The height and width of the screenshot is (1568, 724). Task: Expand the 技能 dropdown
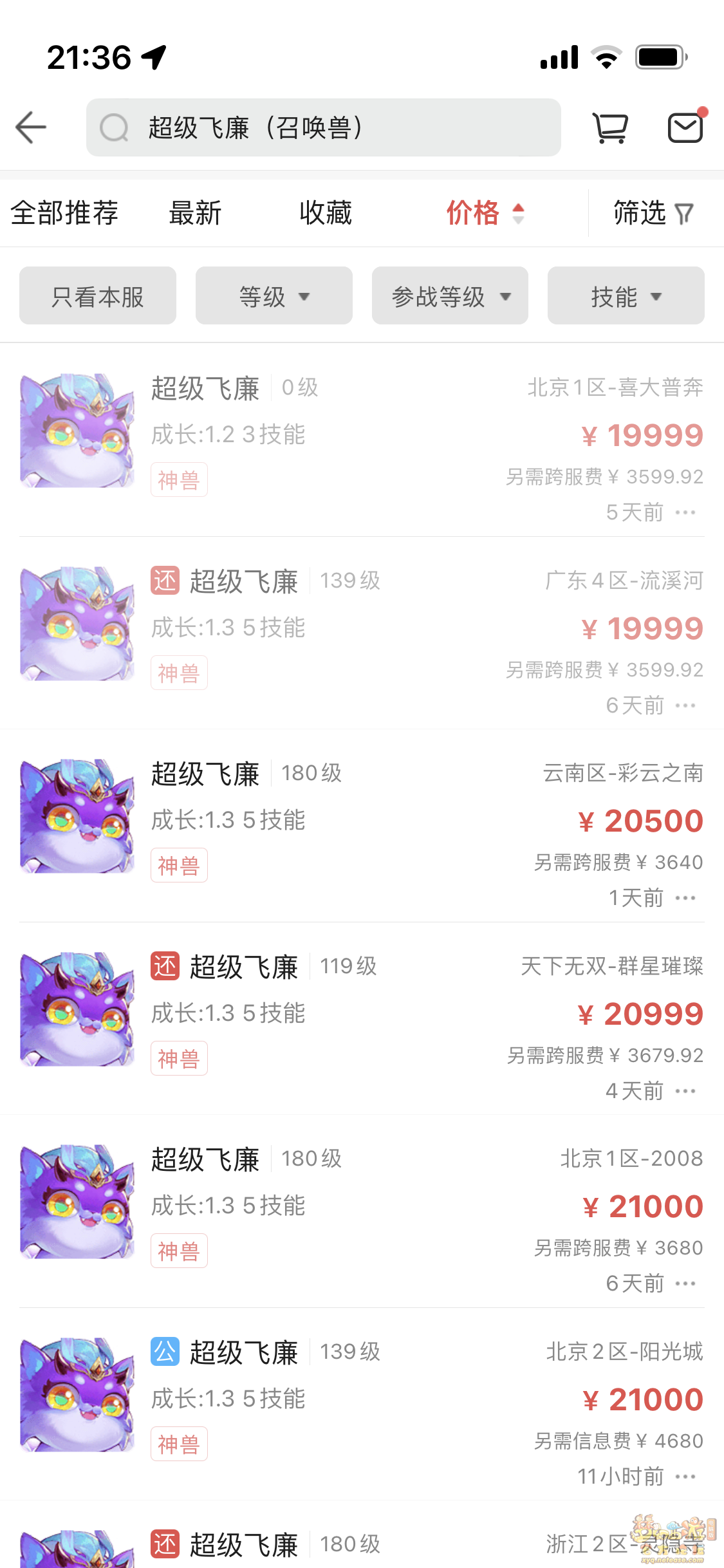(626, 296)
